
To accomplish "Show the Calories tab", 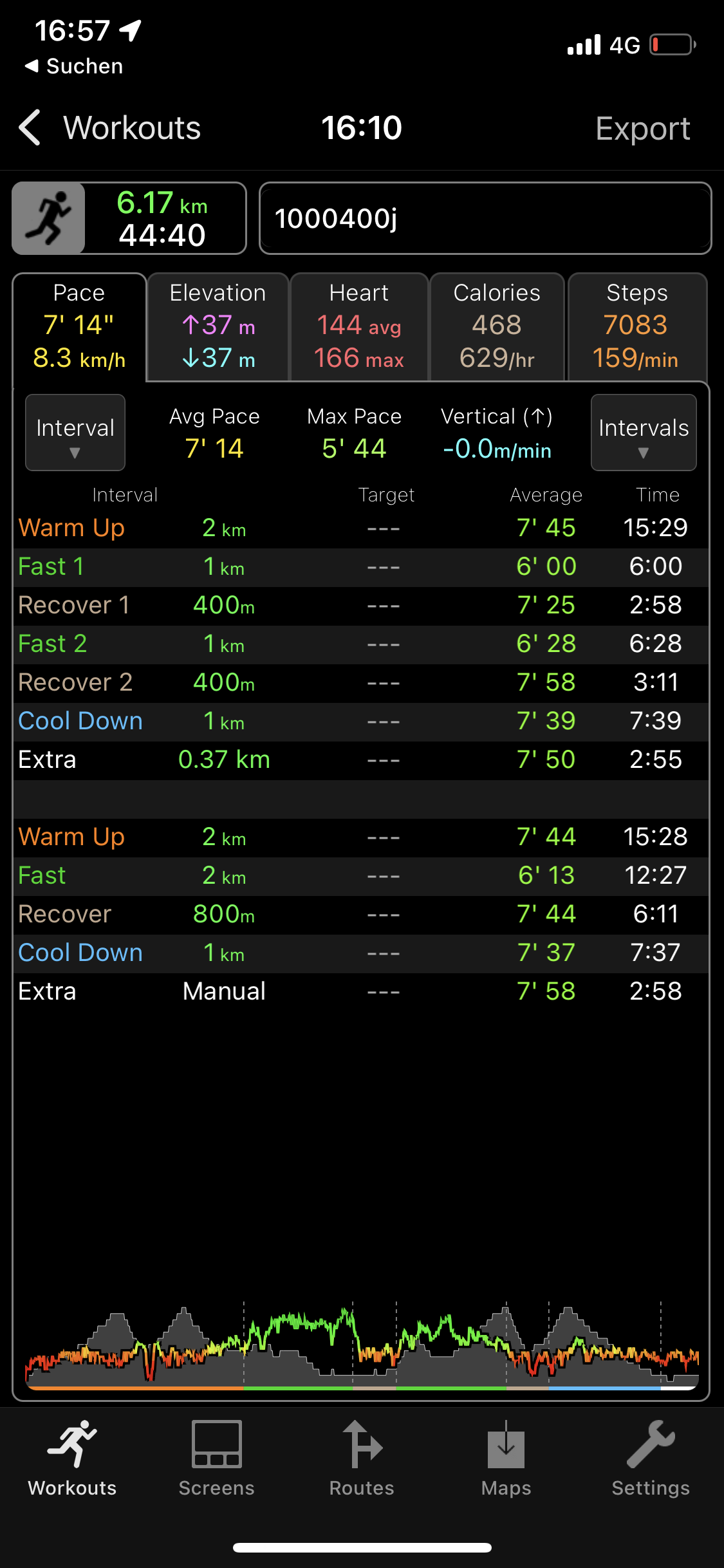I will [x=497, y=326].
